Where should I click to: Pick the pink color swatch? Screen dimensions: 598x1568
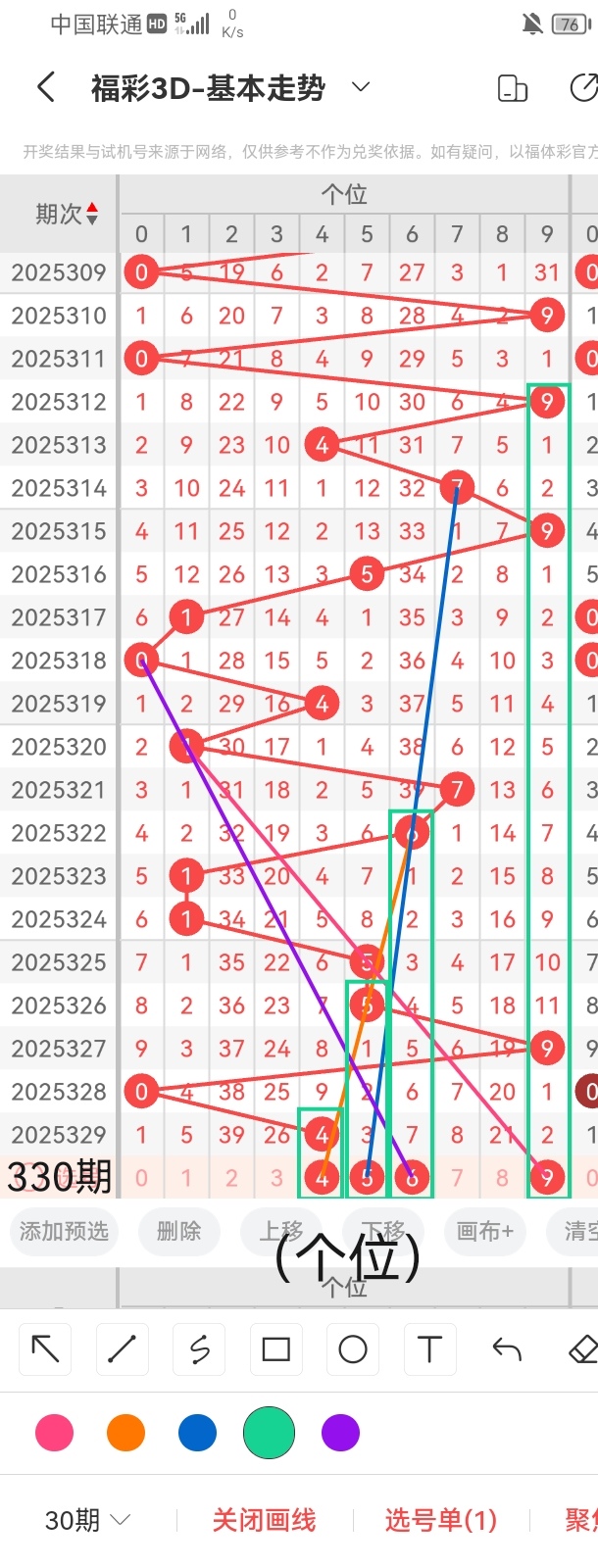pyautogui.click(x=54, y=1433)
